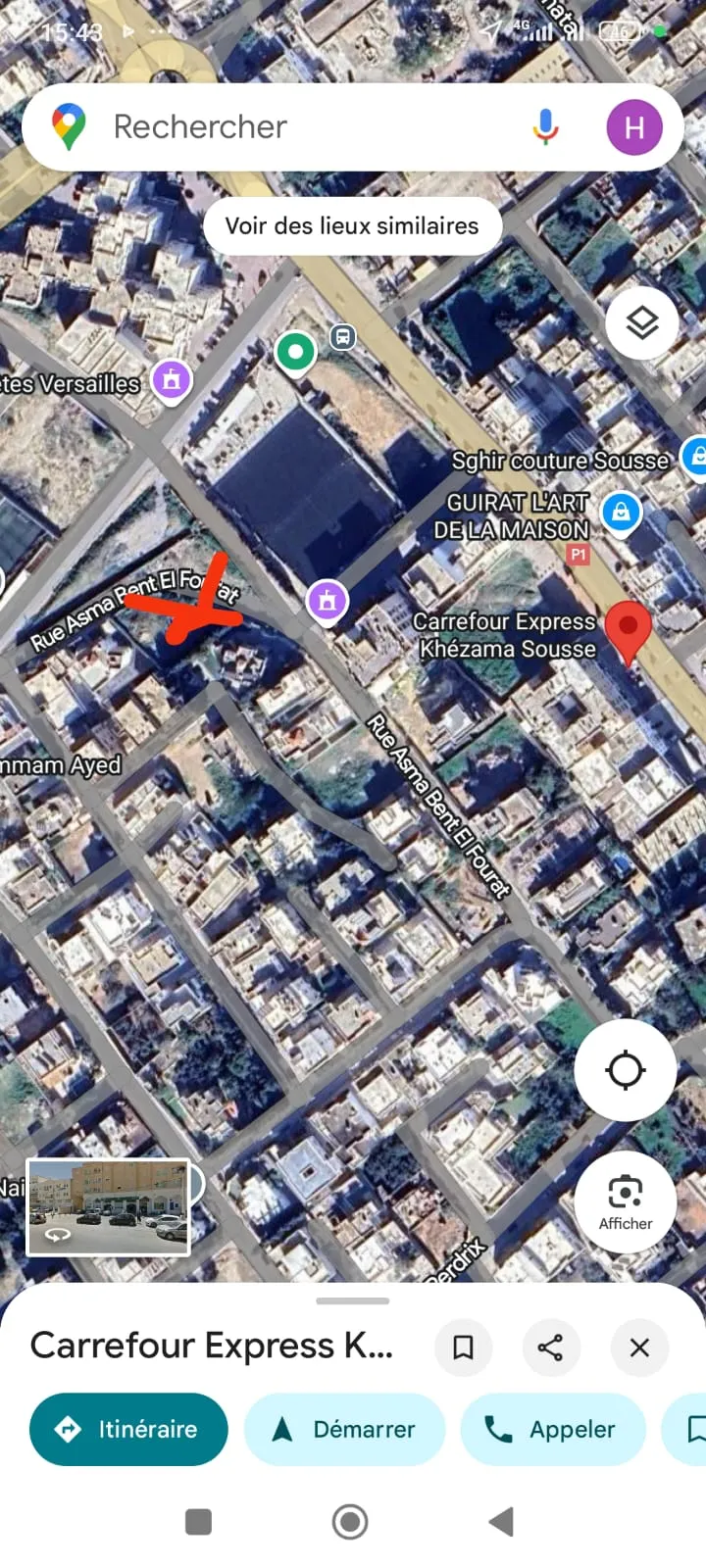Close the Carrefour Express place card

pos(639,1347)
